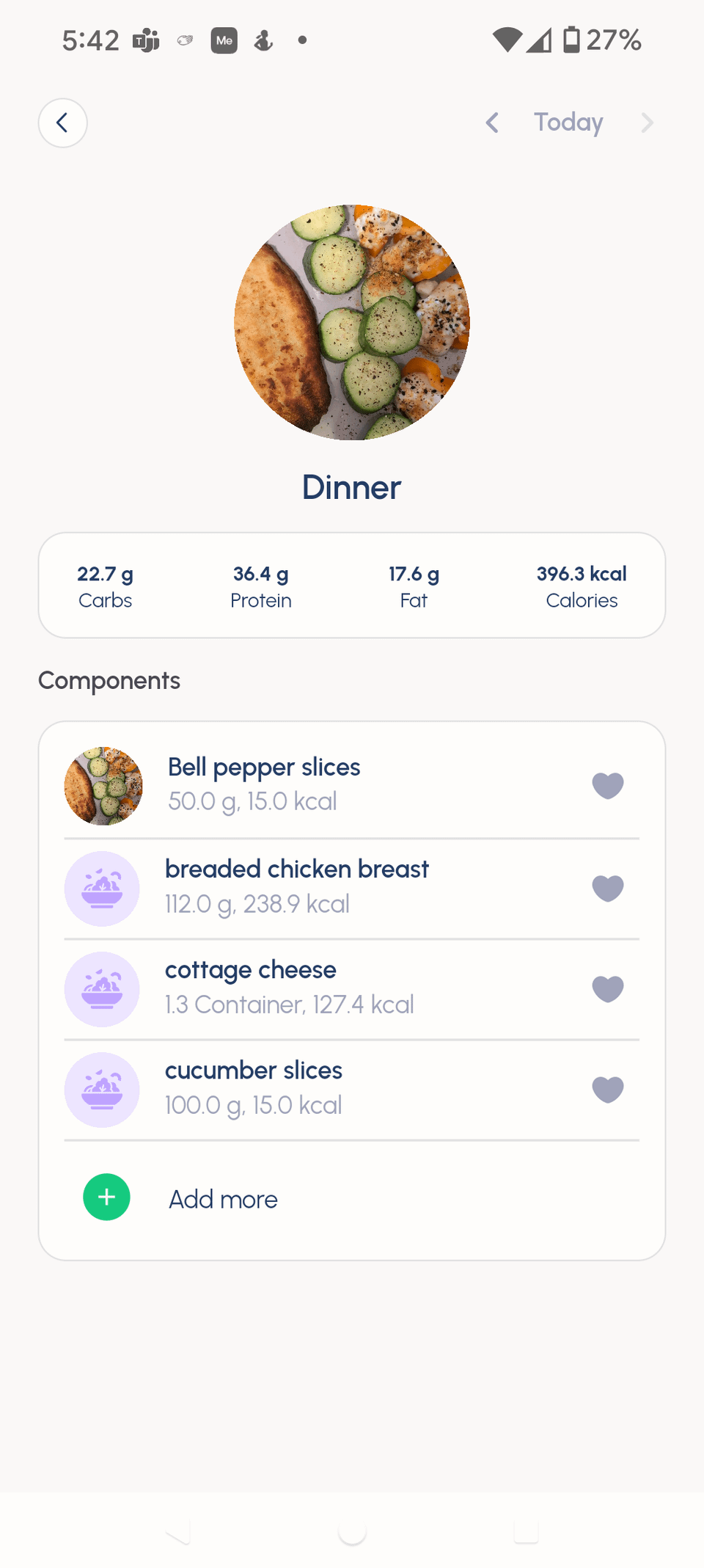Go to the next day

tap(647, 123)
